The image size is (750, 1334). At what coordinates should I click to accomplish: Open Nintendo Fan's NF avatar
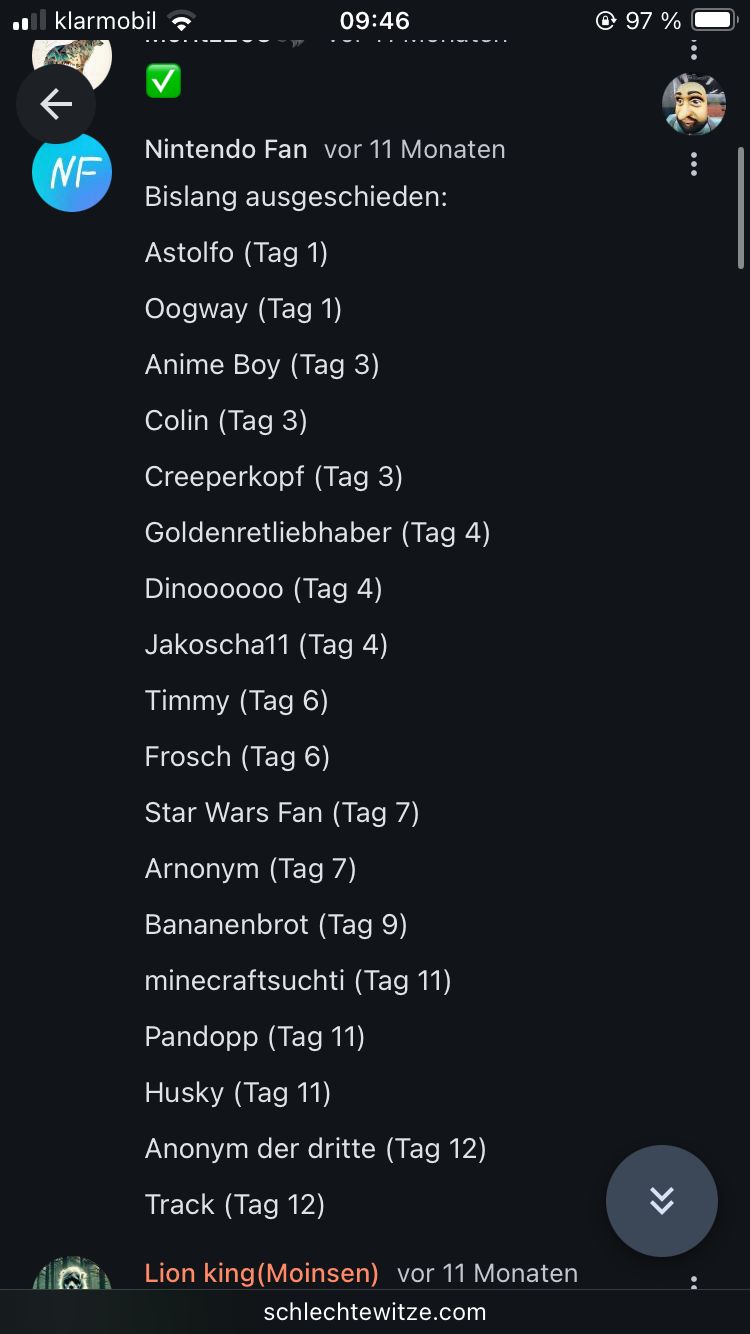click(72, 172)
